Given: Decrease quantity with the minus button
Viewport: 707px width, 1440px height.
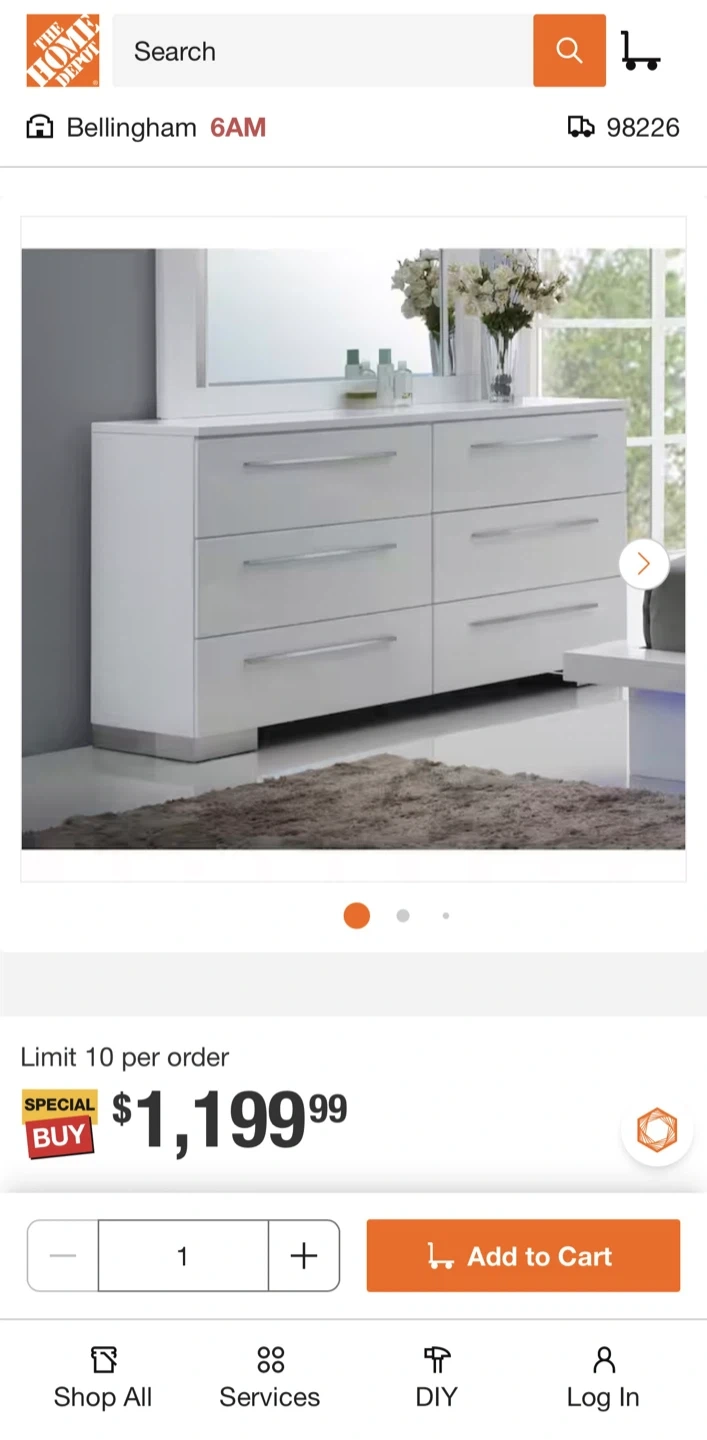Looking at the screenshot, I should coord(63,1256).
